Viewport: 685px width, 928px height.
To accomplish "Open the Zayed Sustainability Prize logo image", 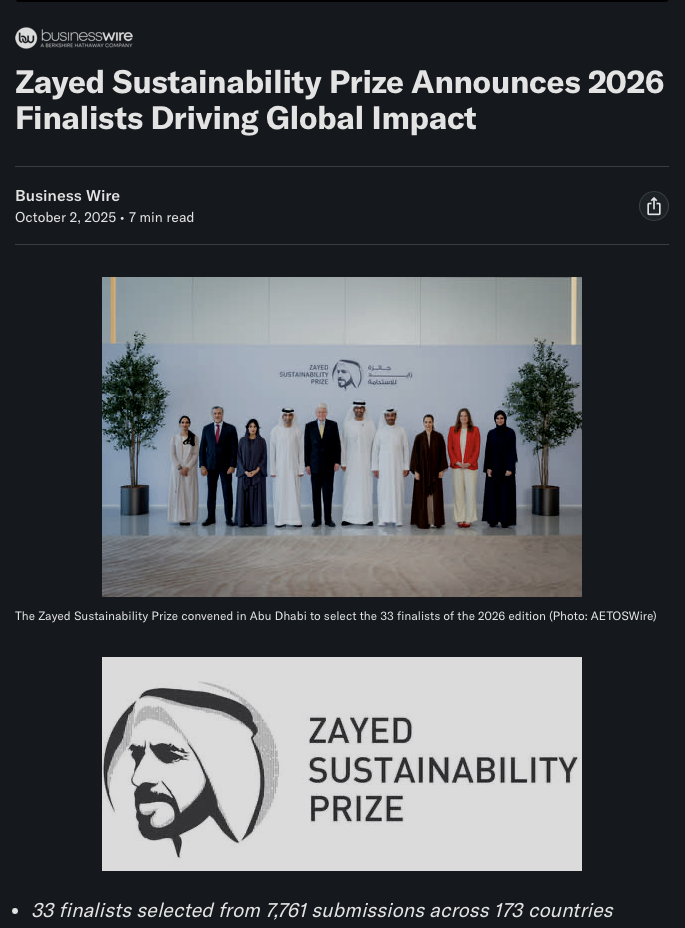I will [x=341, y=763].
